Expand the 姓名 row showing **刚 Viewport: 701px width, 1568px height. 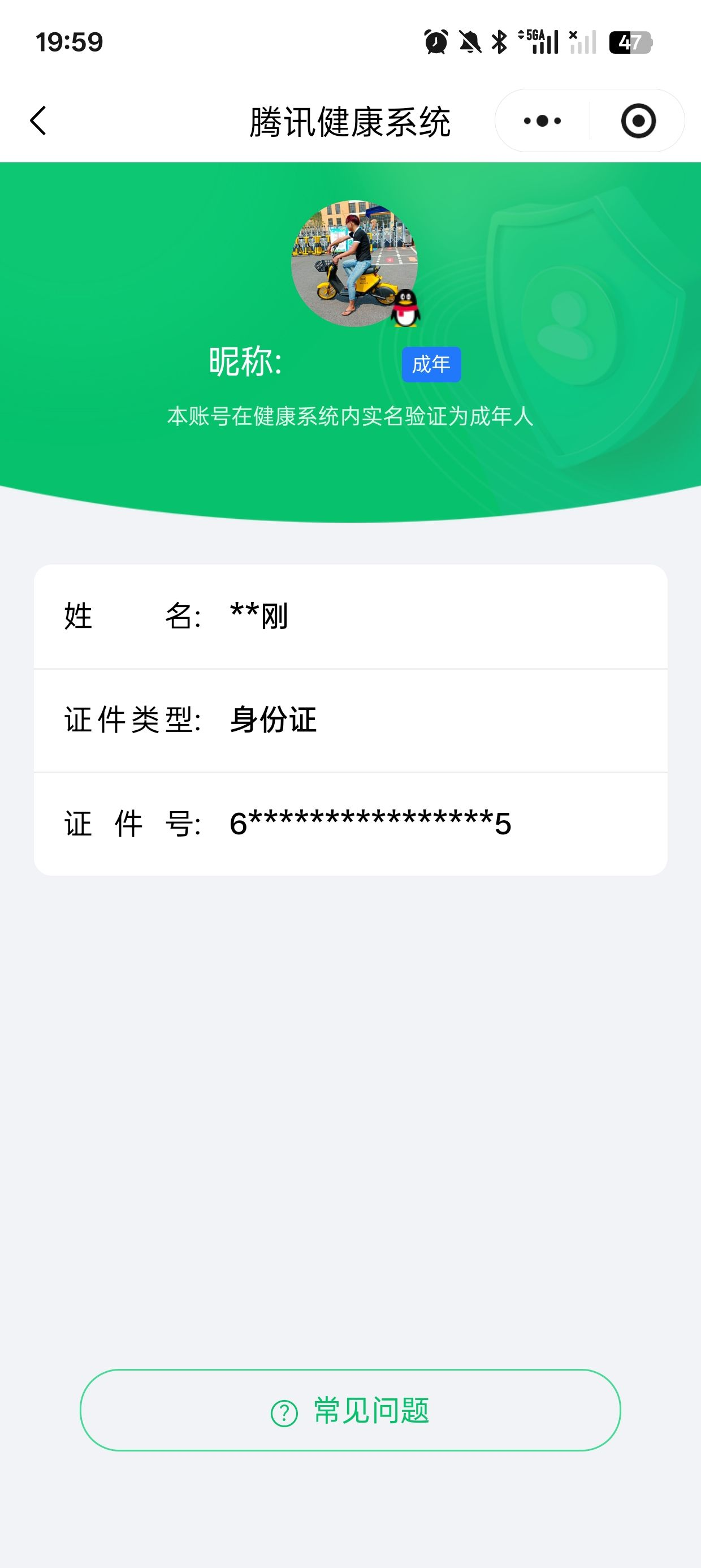coord(350,617)
